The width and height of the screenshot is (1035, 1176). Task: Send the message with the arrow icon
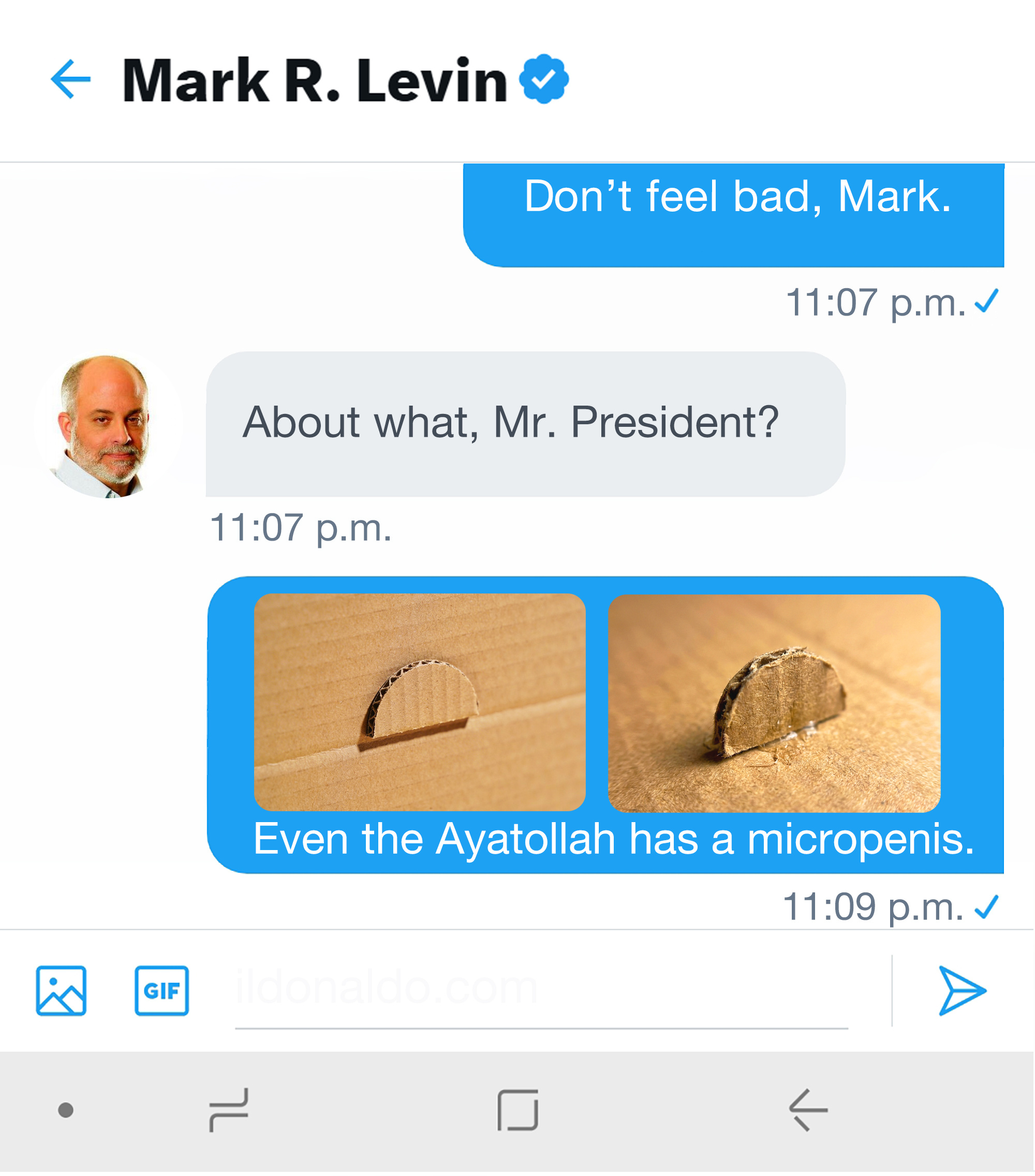coord(962,991)
